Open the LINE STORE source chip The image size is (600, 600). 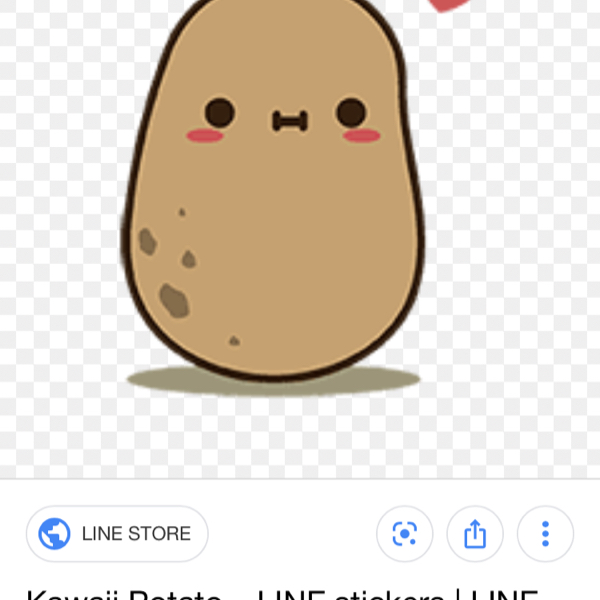(x=117, y=534)
